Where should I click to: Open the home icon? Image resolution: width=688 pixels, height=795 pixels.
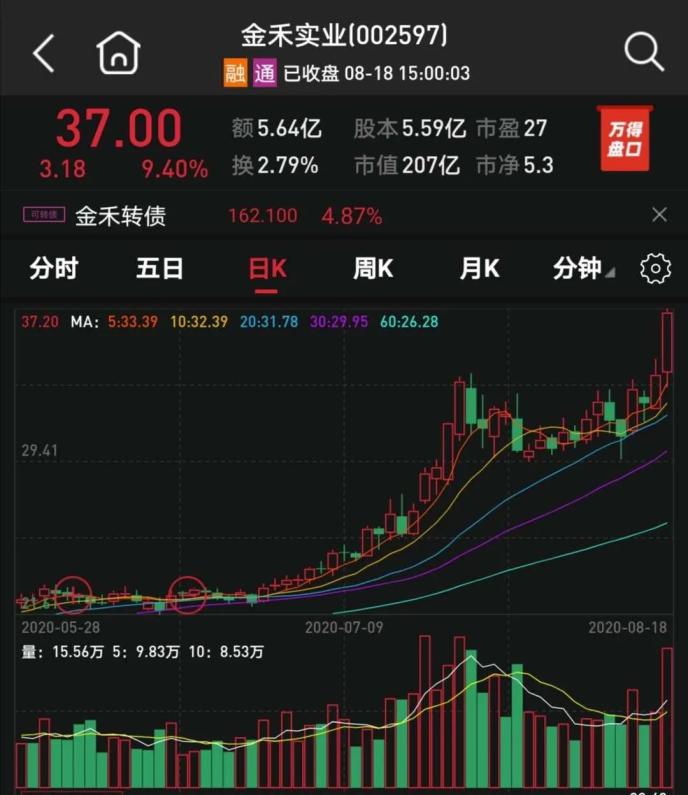119,53
